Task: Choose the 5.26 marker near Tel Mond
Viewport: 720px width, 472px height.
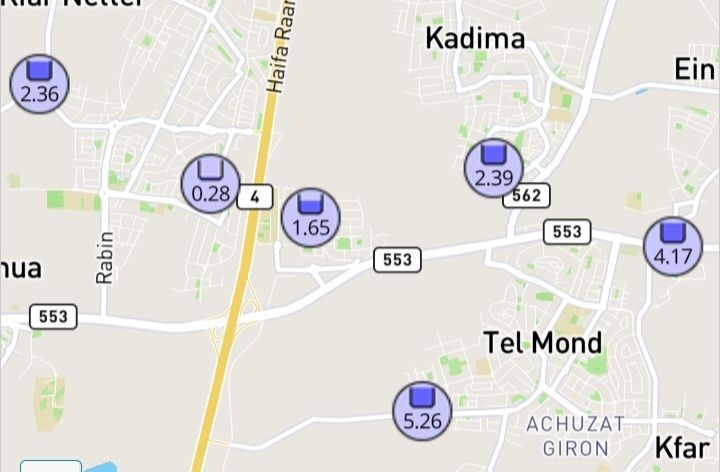Action: tap(421, 411)
